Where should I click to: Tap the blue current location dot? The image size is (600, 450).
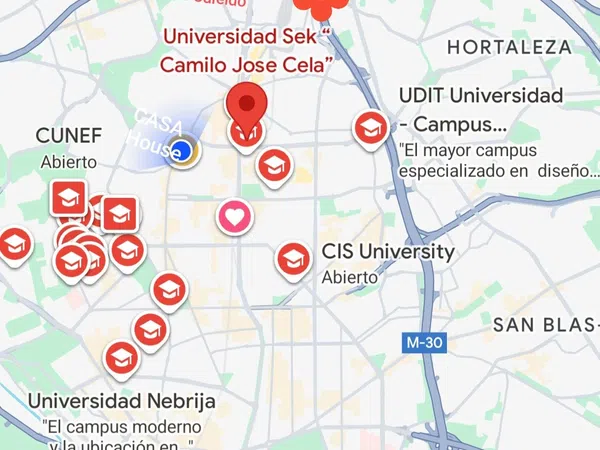coord(181,152)
